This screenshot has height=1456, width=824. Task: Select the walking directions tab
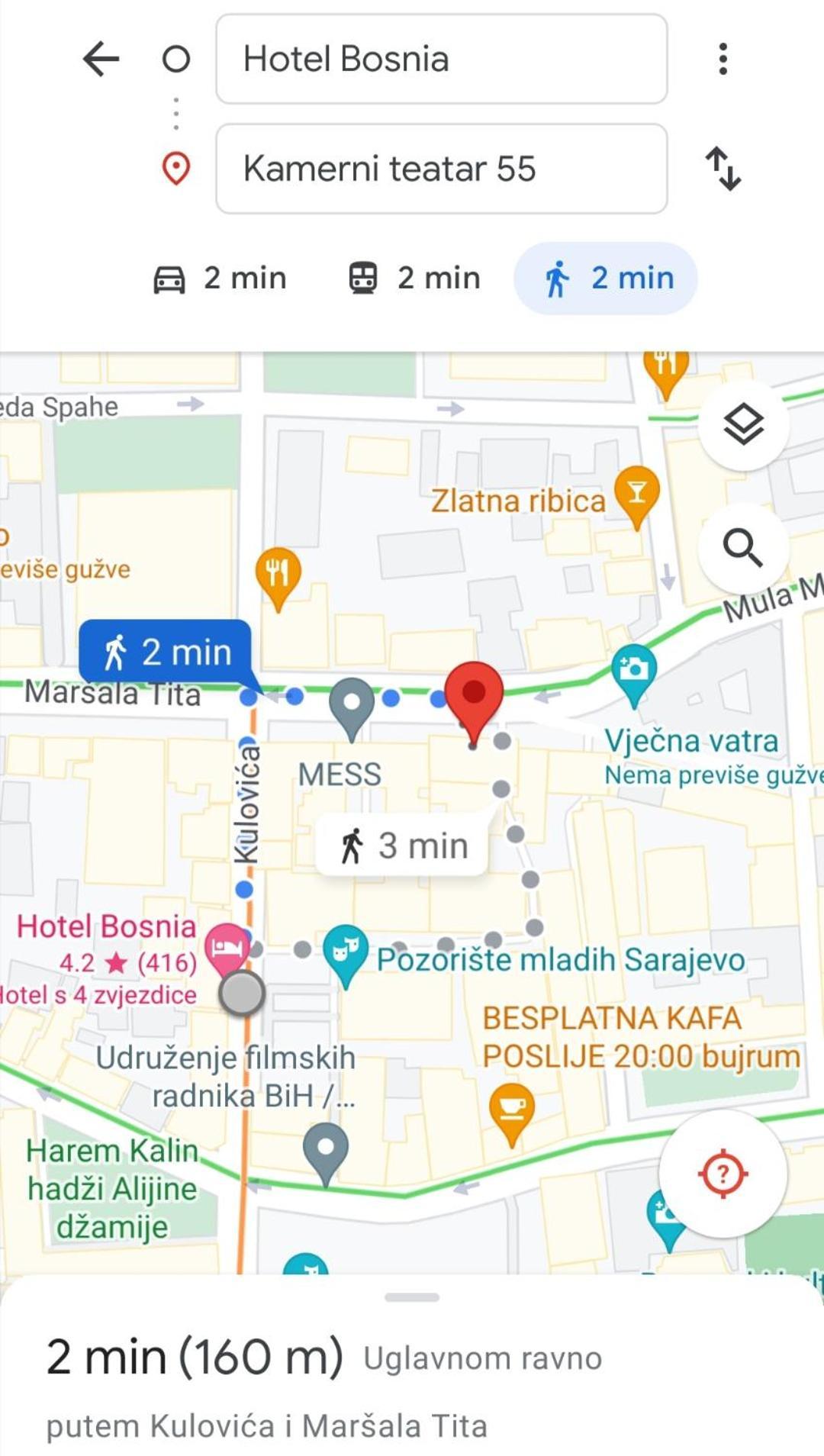[607, 279]
